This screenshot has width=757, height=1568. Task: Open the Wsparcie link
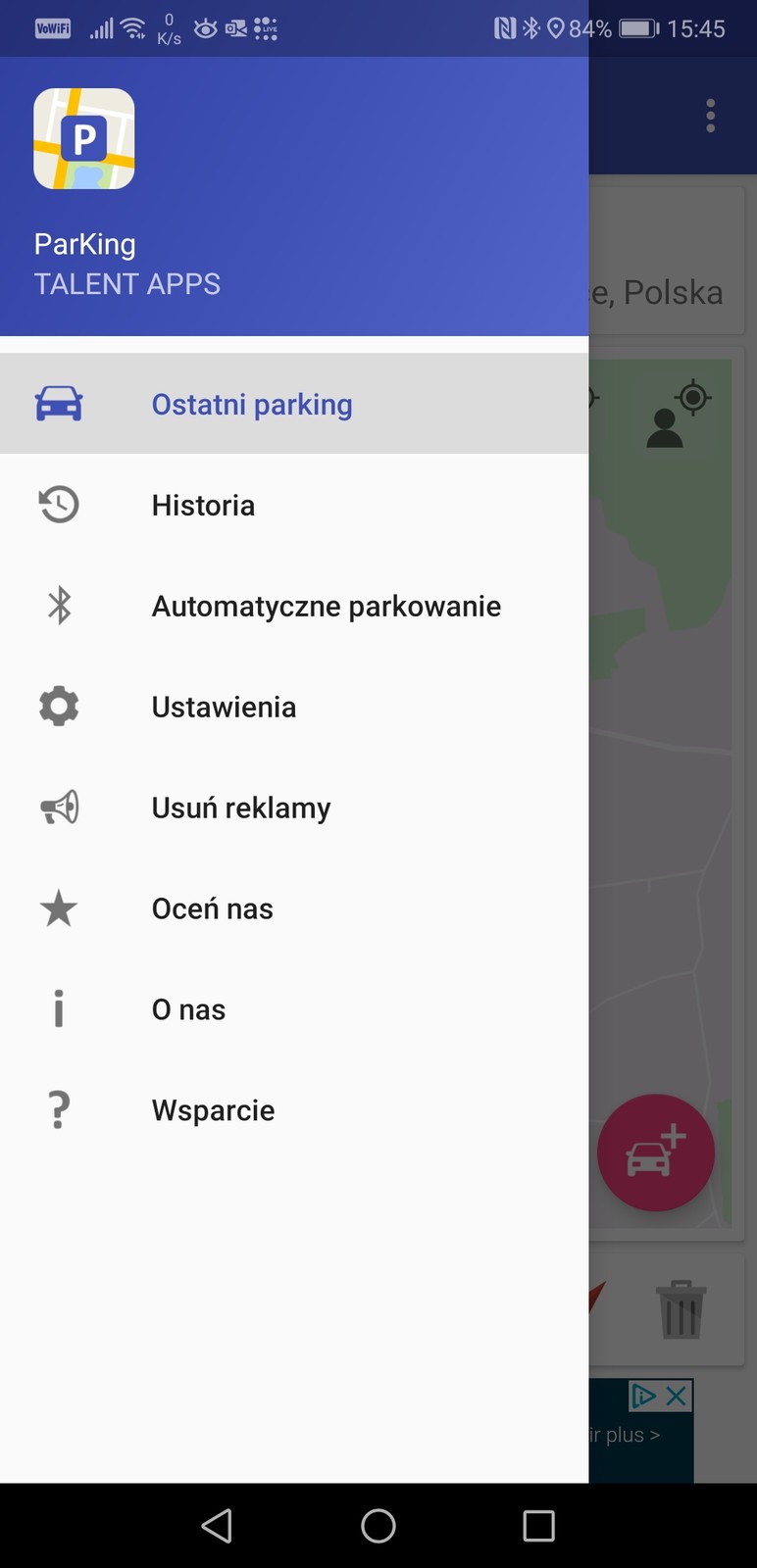(x=213, y=1109)
